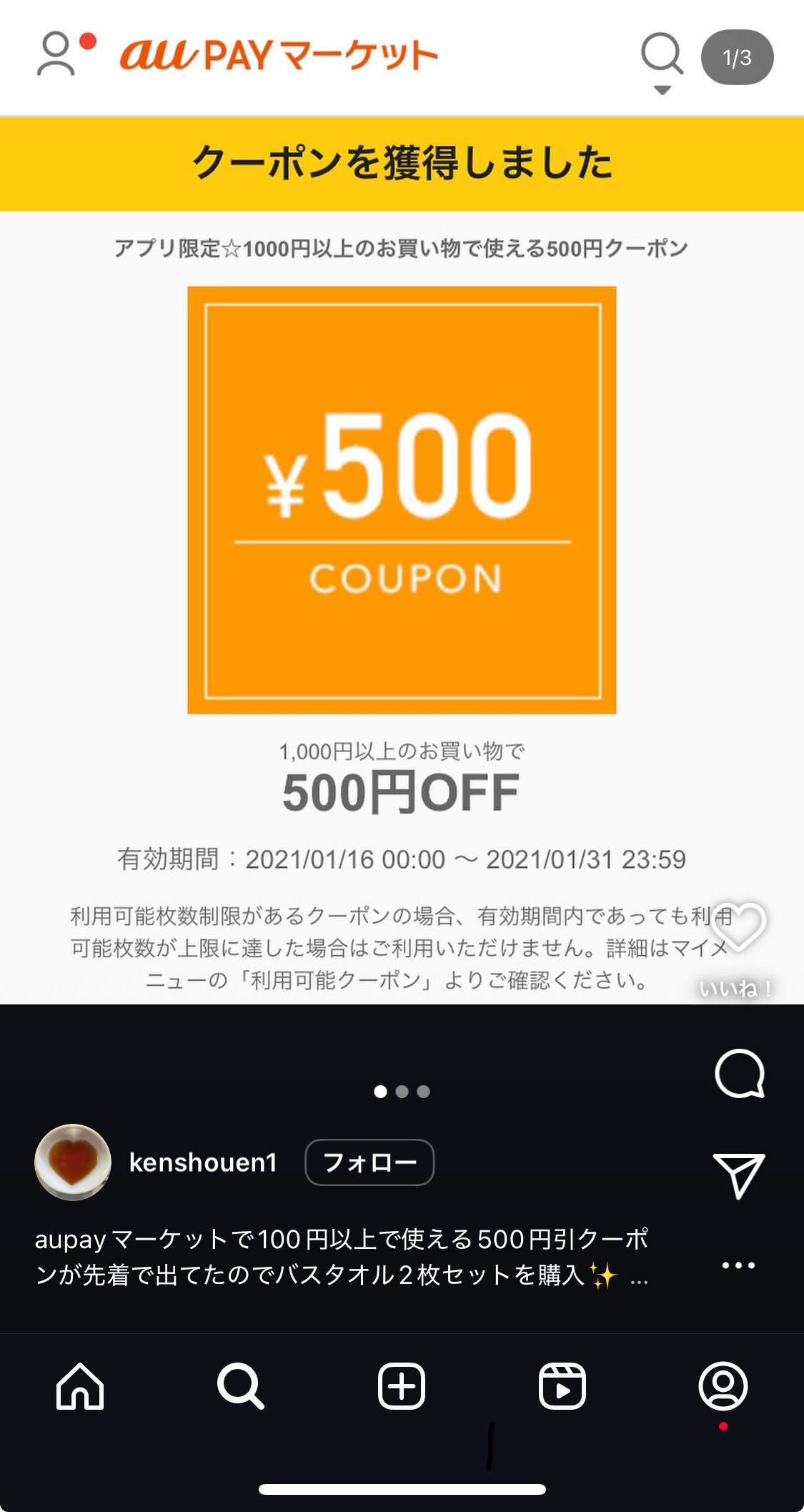
Task: Tap the coupon screenshot image
Action: (402, 500)
